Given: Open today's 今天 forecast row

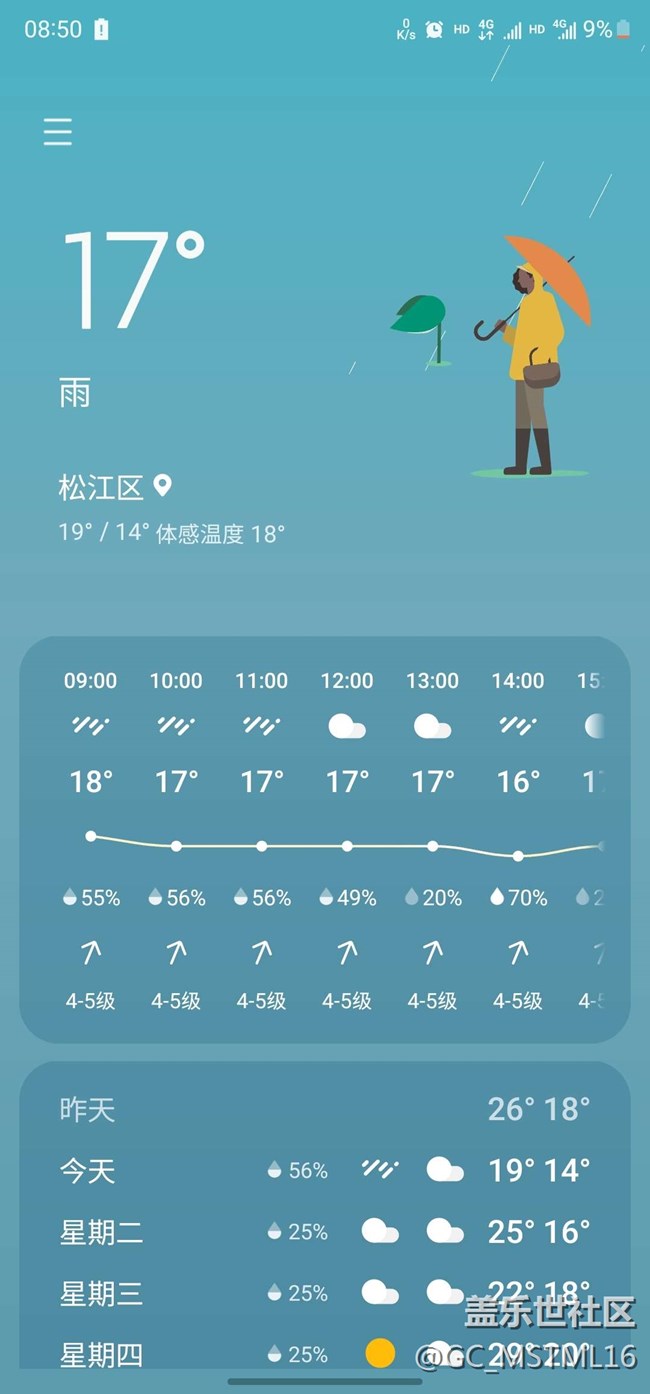Looking at the screenshot, I should 325,1170.
